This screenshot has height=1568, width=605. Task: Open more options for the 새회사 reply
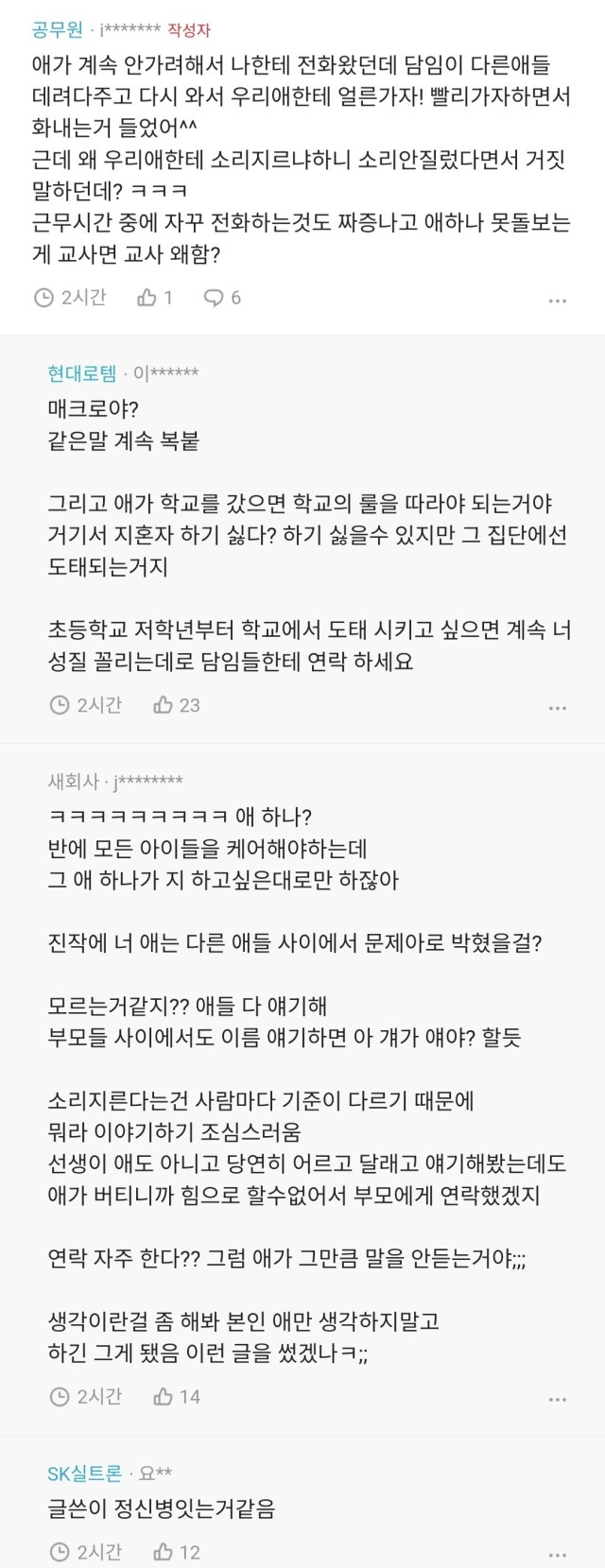(558, 1399)
